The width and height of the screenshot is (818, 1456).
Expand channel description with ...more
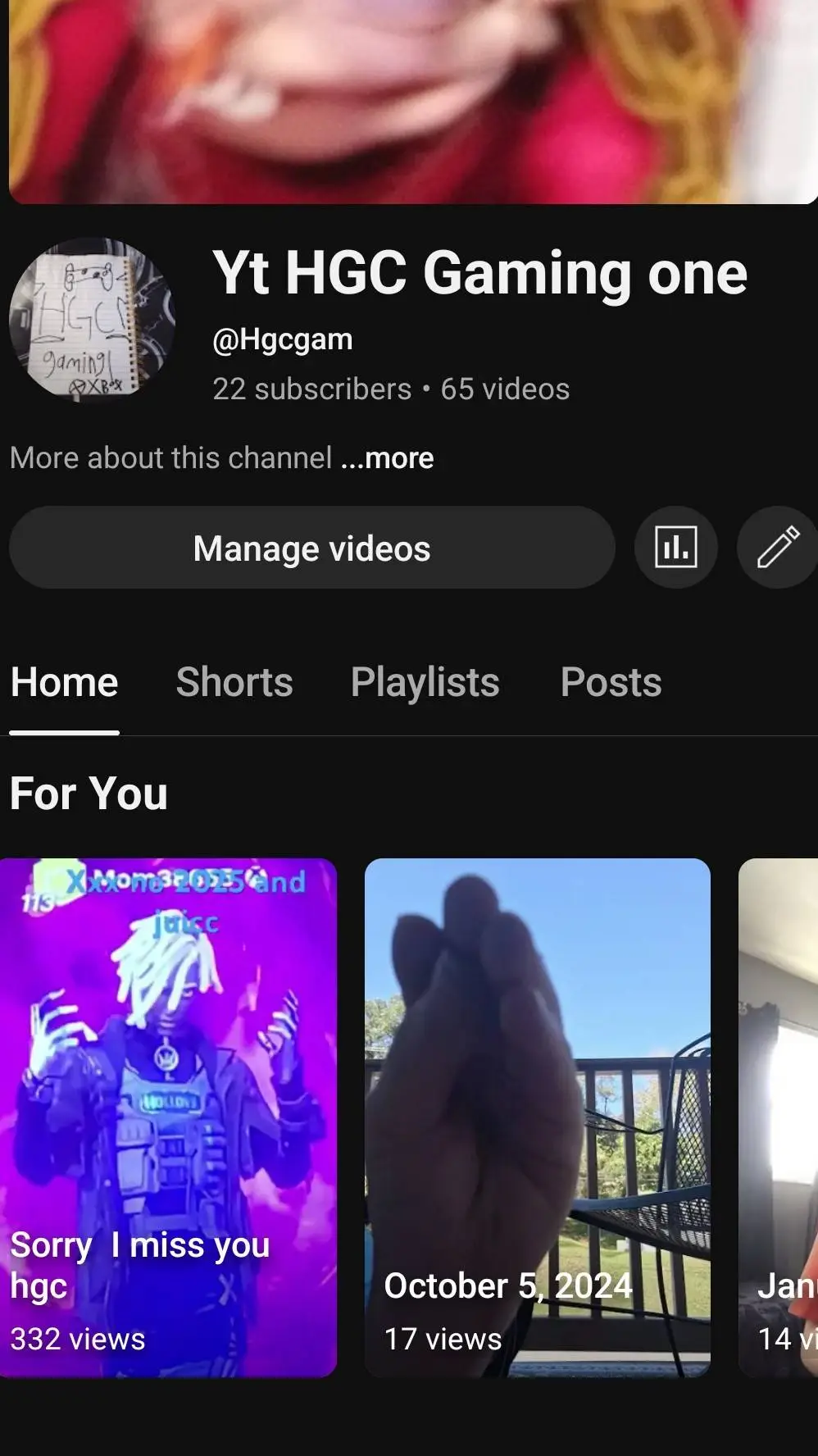[388, 458]
